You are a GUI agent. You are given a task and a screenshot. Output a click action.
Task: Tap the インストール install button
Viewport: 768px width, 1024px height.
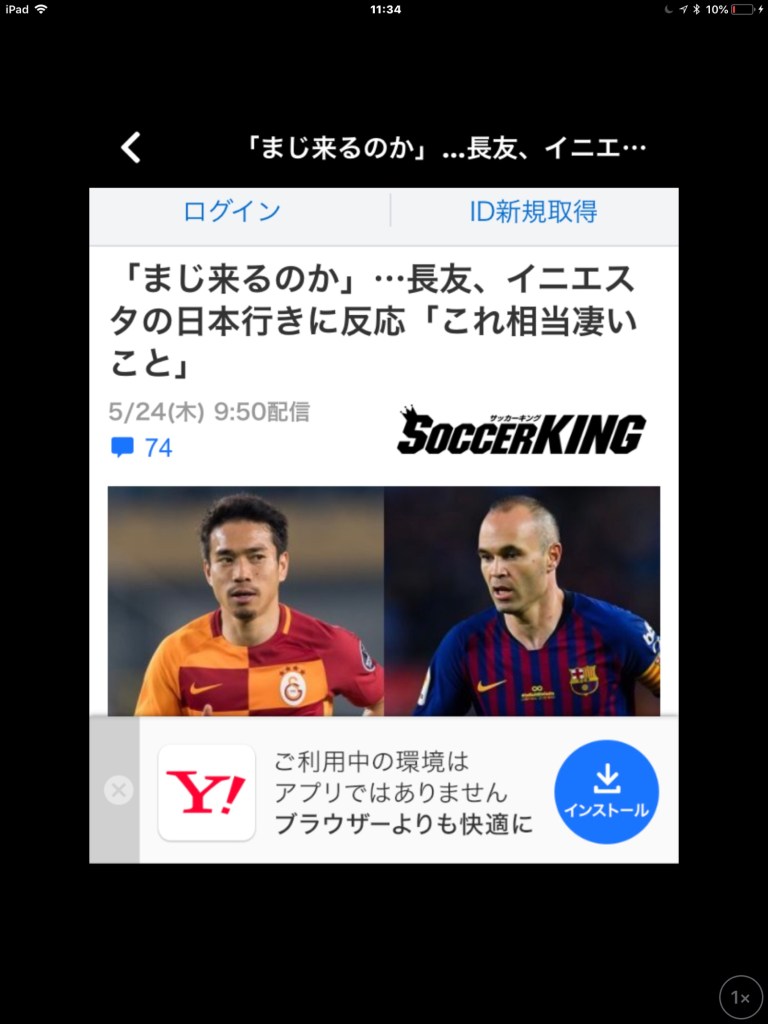click(x=606, y=791)
